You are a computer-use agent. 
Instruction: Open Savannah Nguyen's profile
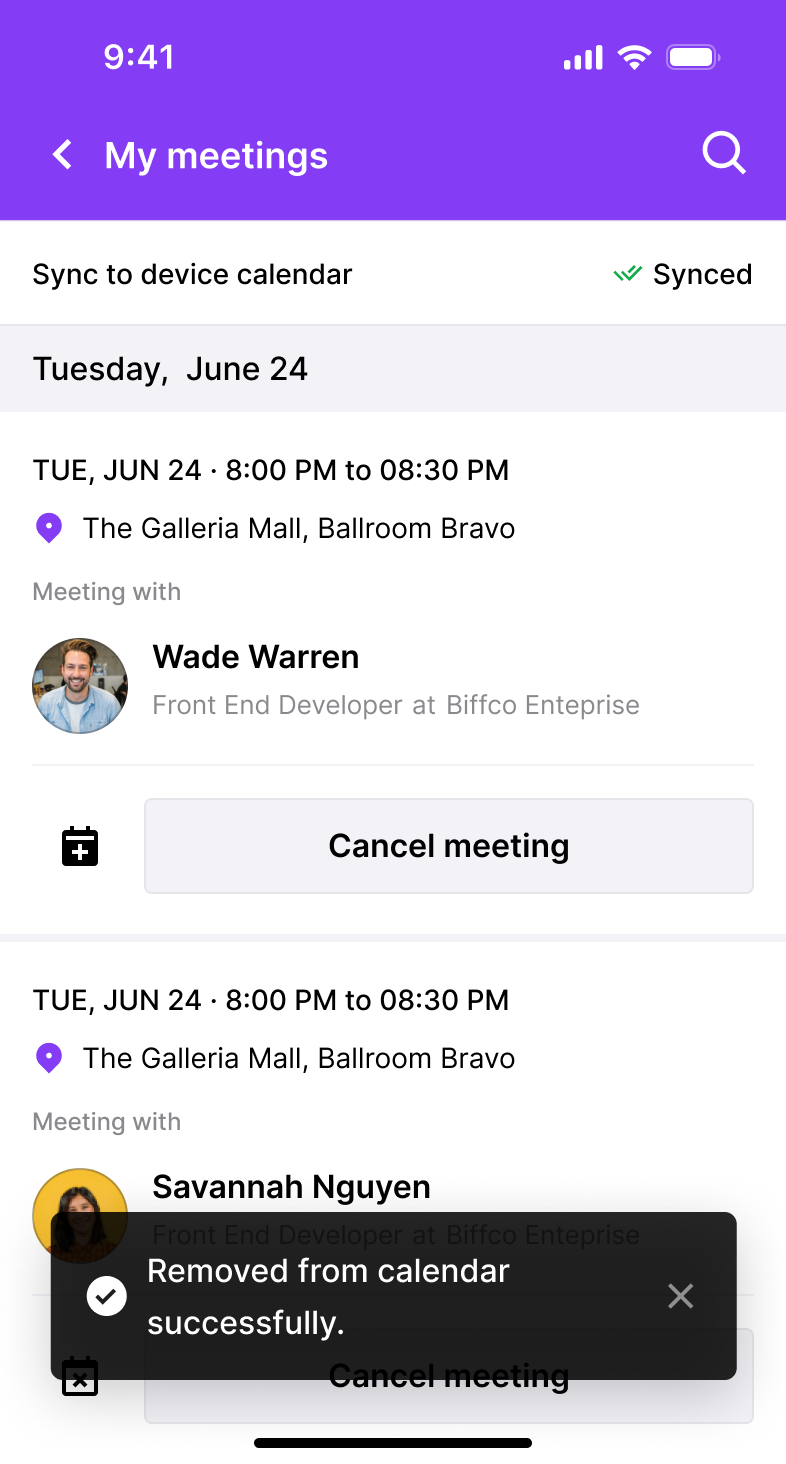[291, 1187]
